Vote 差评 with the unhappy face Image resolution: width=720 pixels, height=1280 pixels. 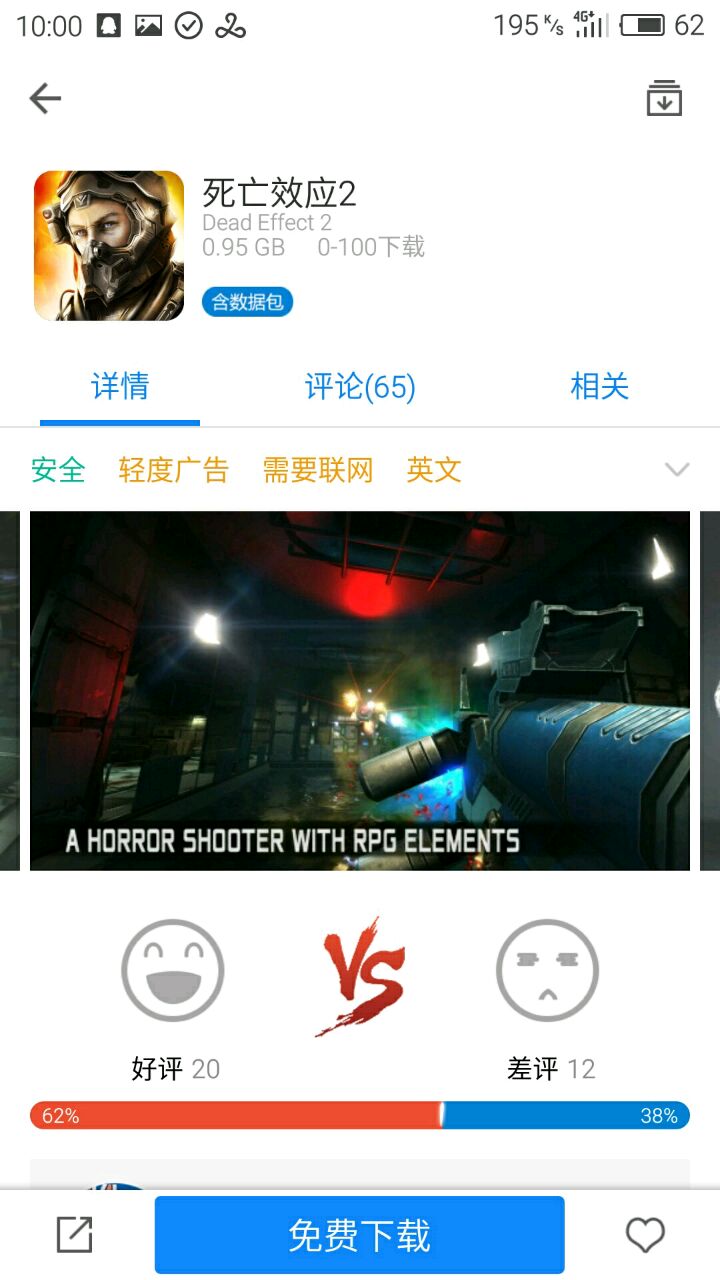coord(547,970)
